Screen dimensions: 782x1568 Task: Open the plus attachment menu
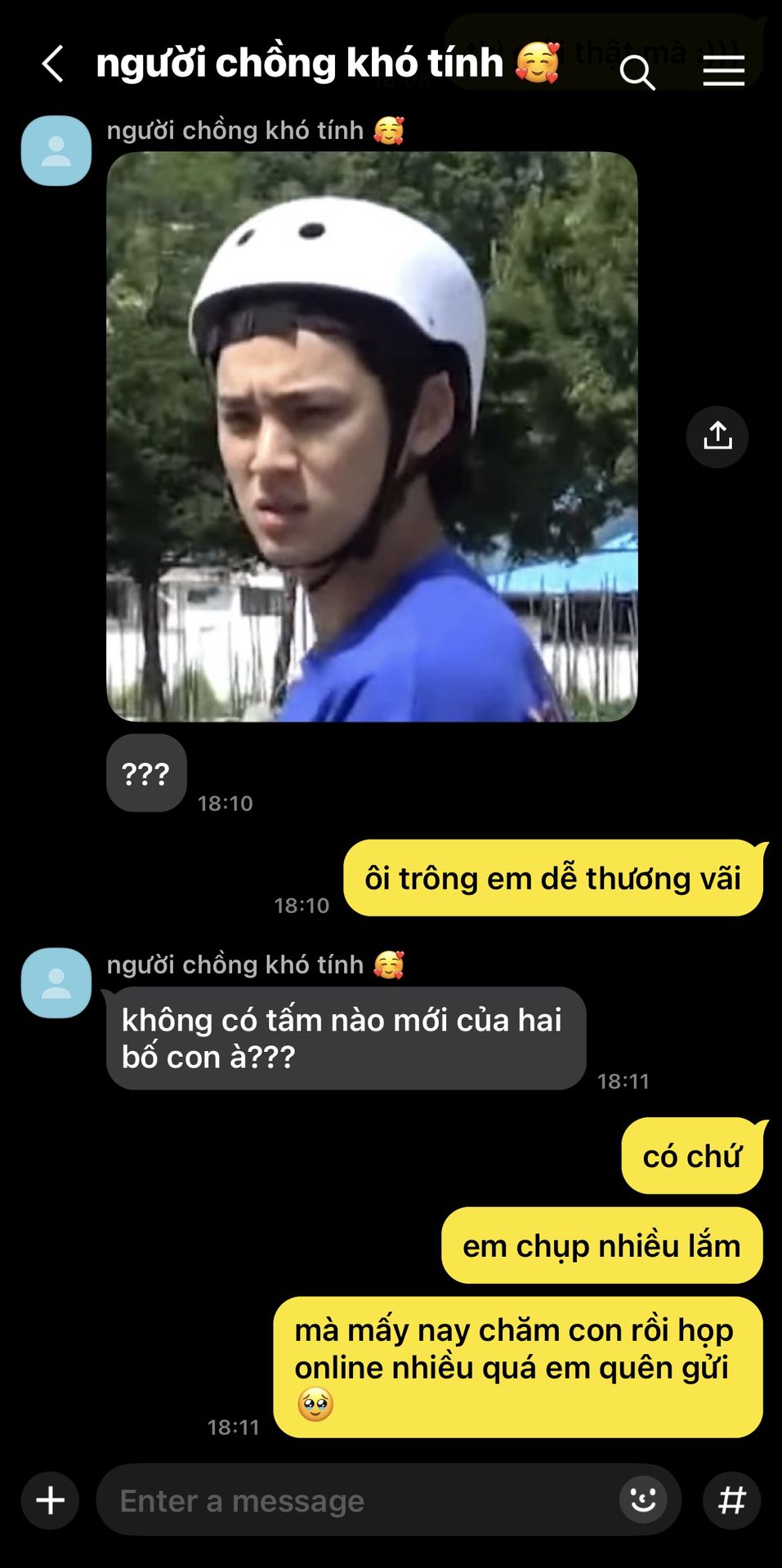pyautogui.click(x=50, y=1500)
